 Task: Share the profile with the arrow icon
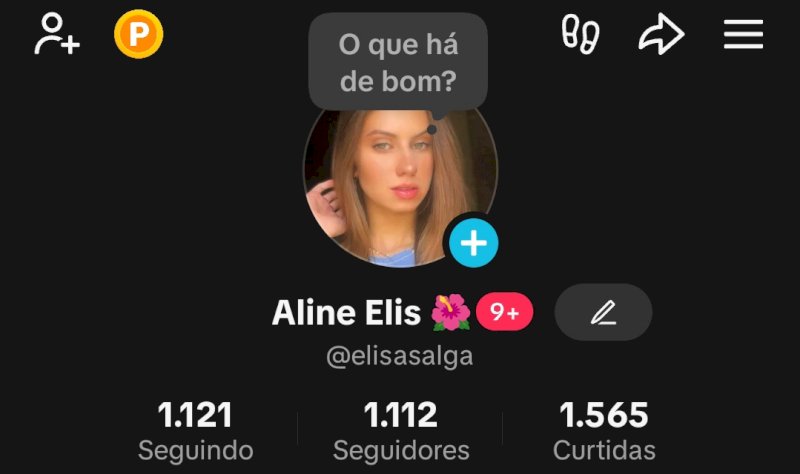coord(661,36)
